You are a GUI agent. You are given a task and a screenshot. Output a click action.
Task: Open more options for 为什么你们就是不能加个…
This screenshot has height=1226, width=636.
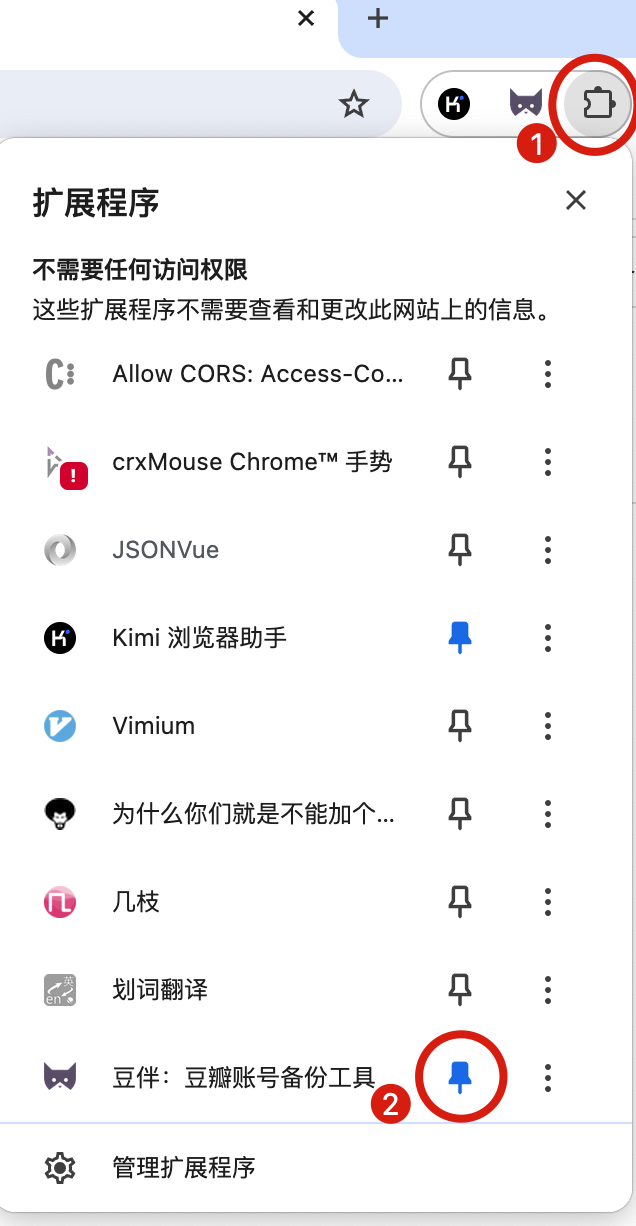pyautogui.click(x=547, y=814)
